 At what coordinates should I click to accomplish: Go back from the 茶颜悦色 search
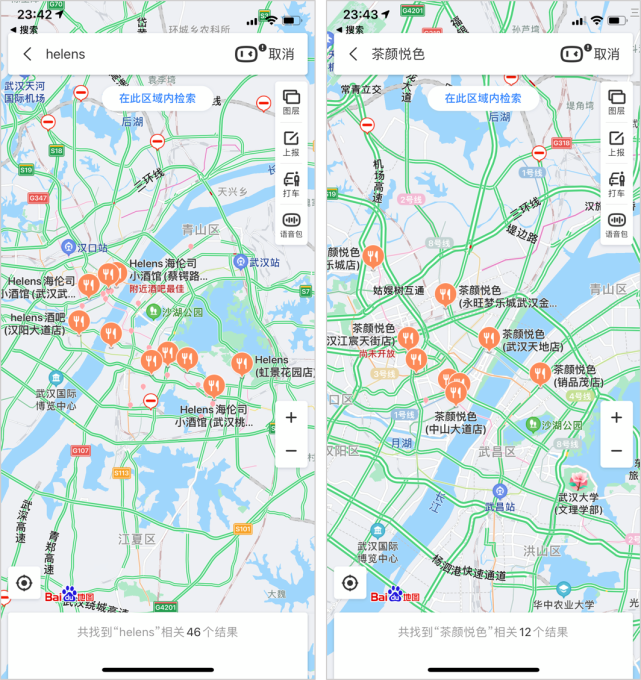pyautogui.click(x=353, y=54)
